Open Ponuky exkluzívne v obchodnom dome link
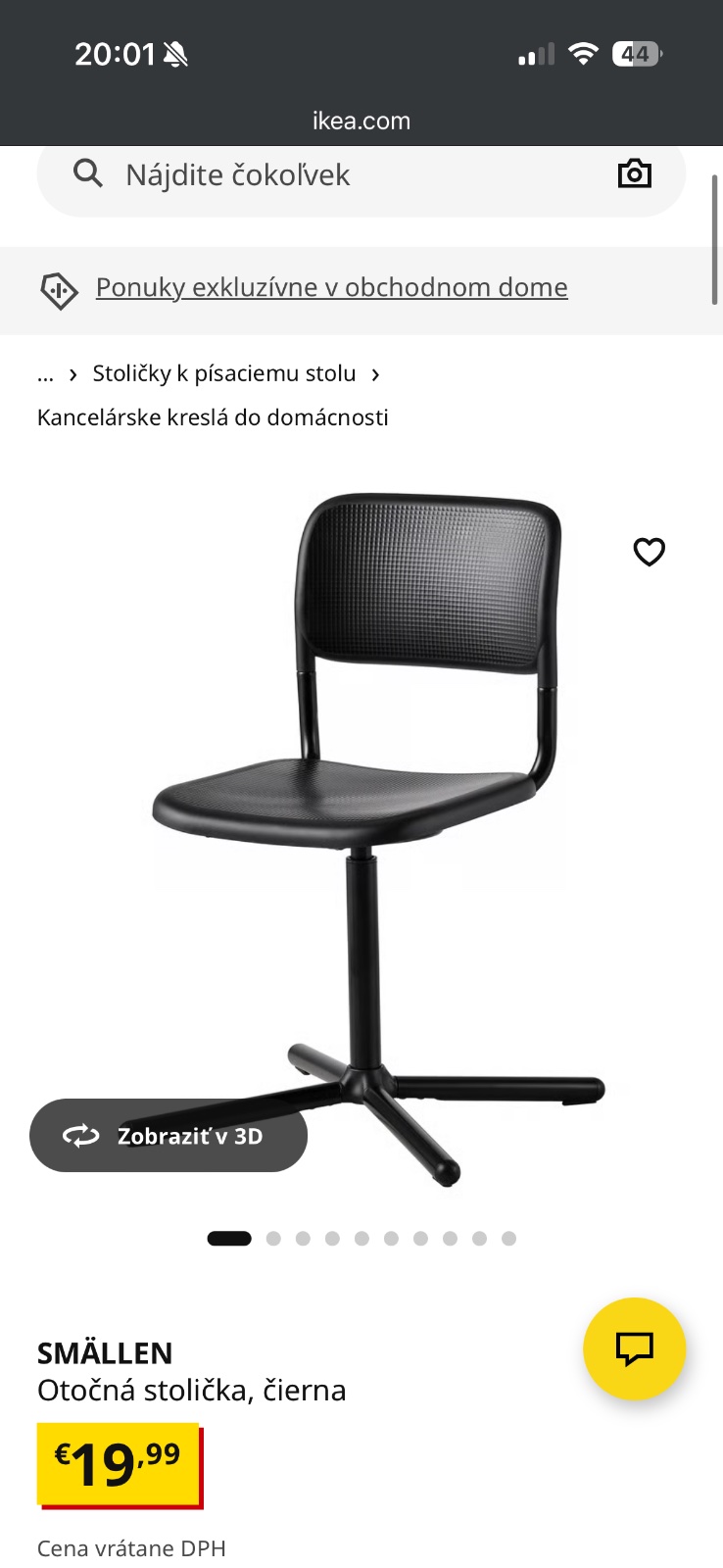This screenshot has height=1568, width=723. 331,287
